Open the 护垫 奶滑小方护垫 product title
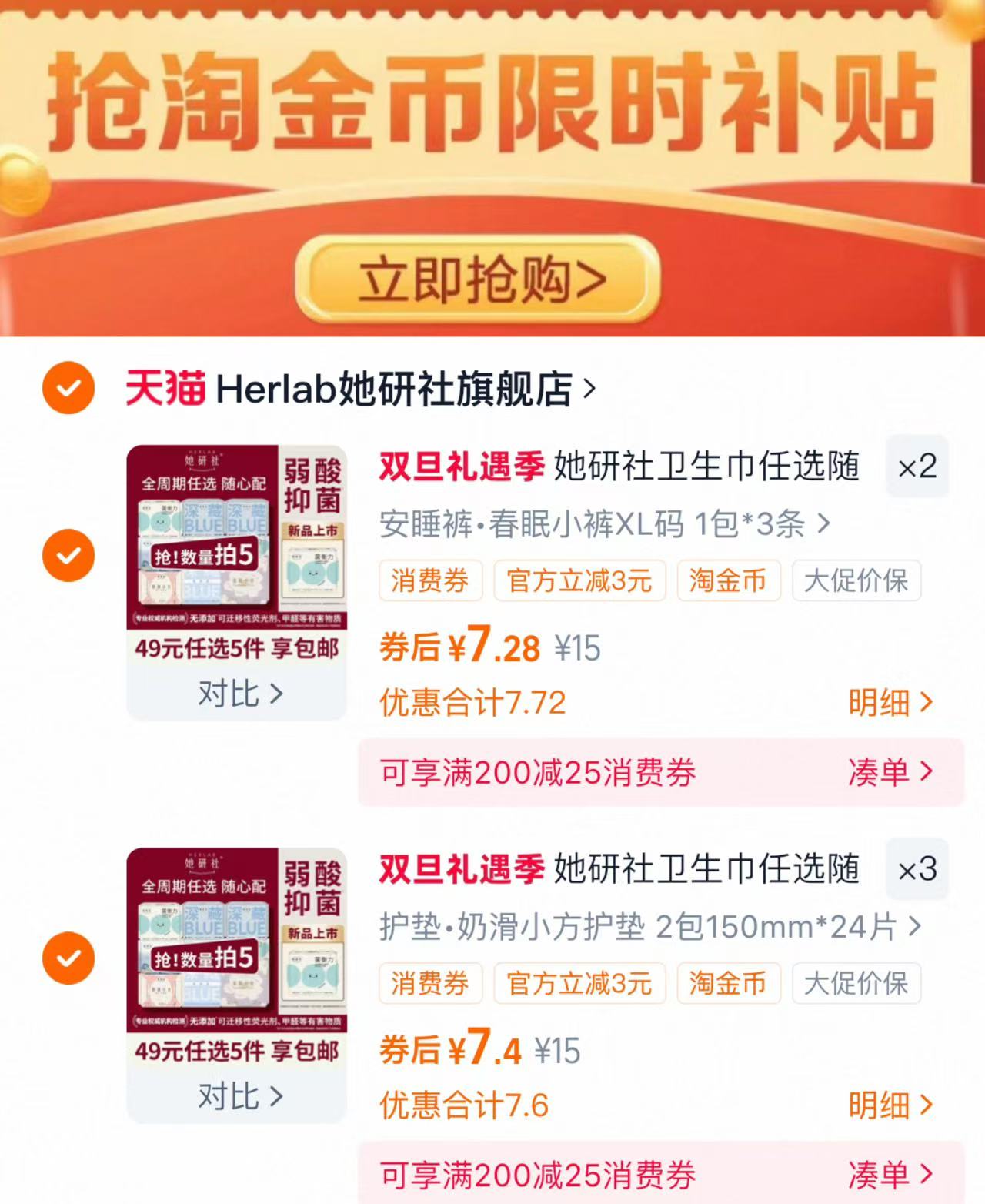Viewport: 985px width, 1204px height. (619, 870)
